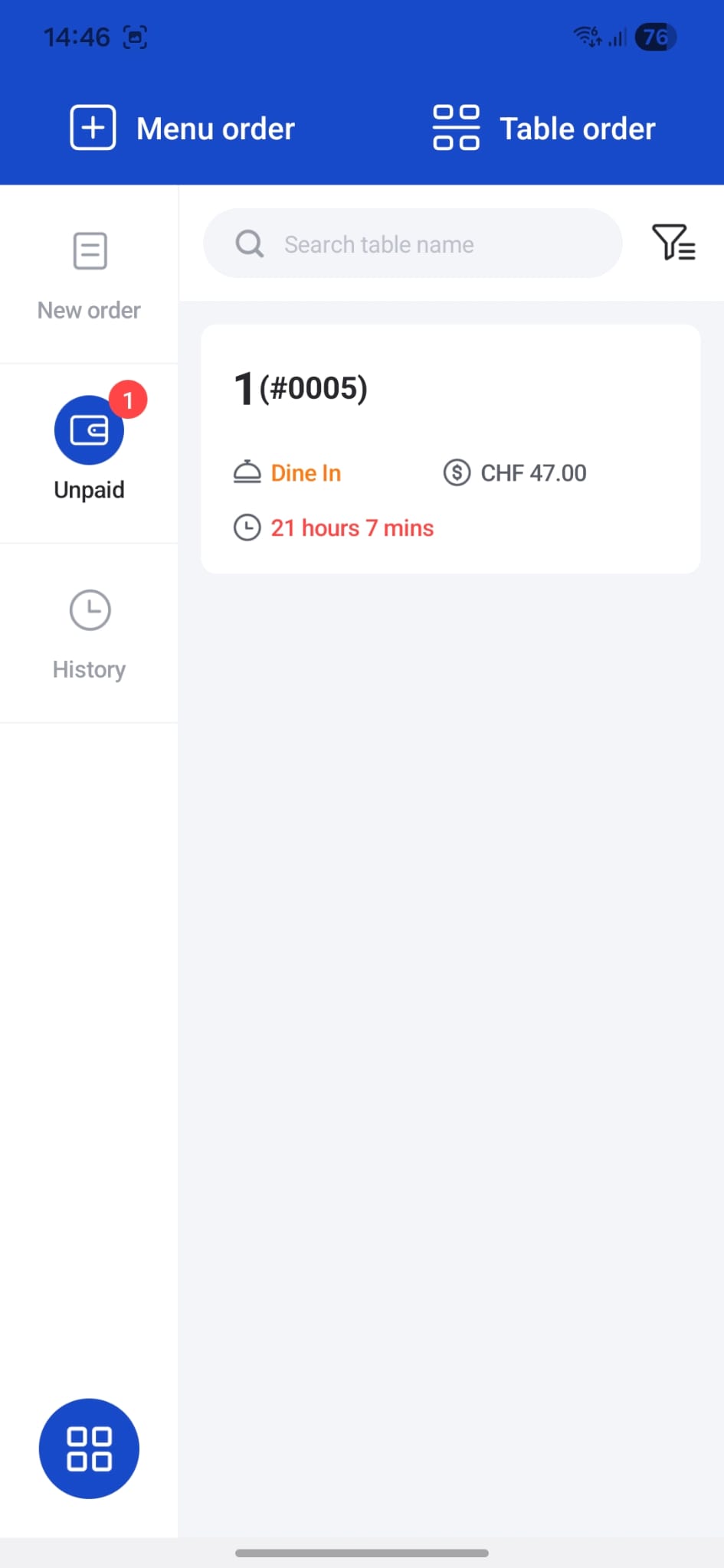Tap the red clock icon on the order card

[x=247, y=528]
